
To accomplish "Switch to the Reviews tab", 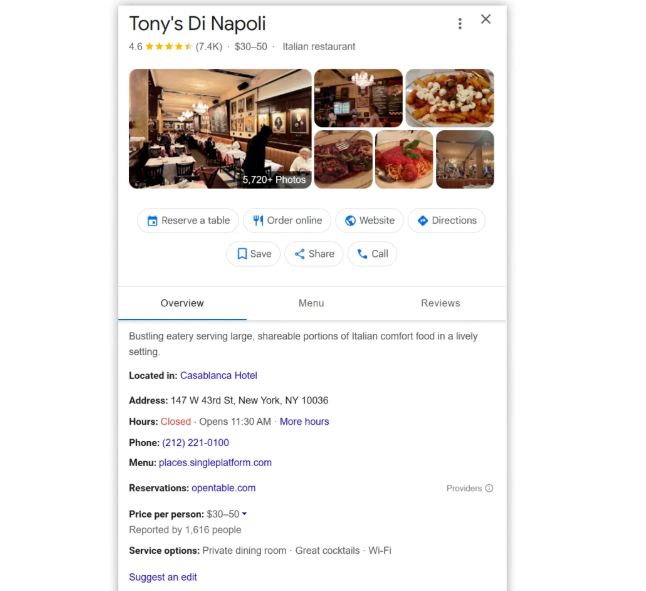I will click(440, 303).
